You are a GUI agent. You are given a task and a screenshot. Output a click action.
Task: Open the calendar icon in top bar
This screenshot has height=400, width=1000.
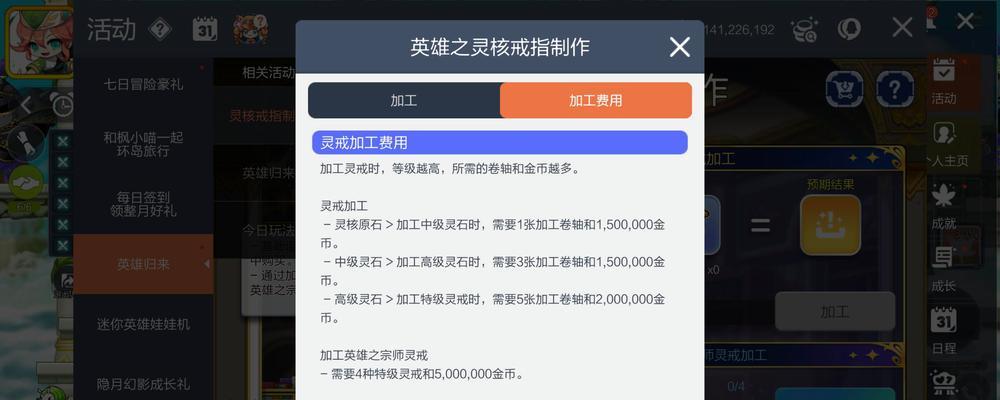click(x=205, y=29)
